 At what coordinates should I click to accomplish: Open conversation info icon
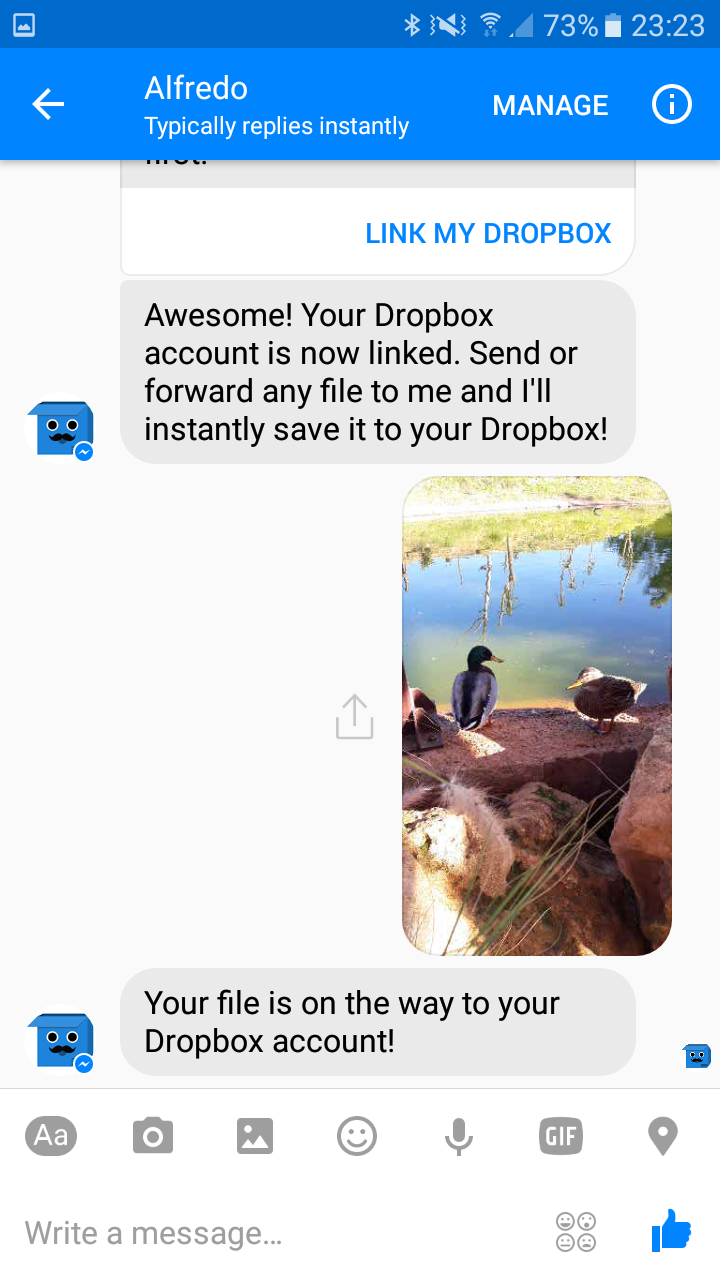pos(672,104)
